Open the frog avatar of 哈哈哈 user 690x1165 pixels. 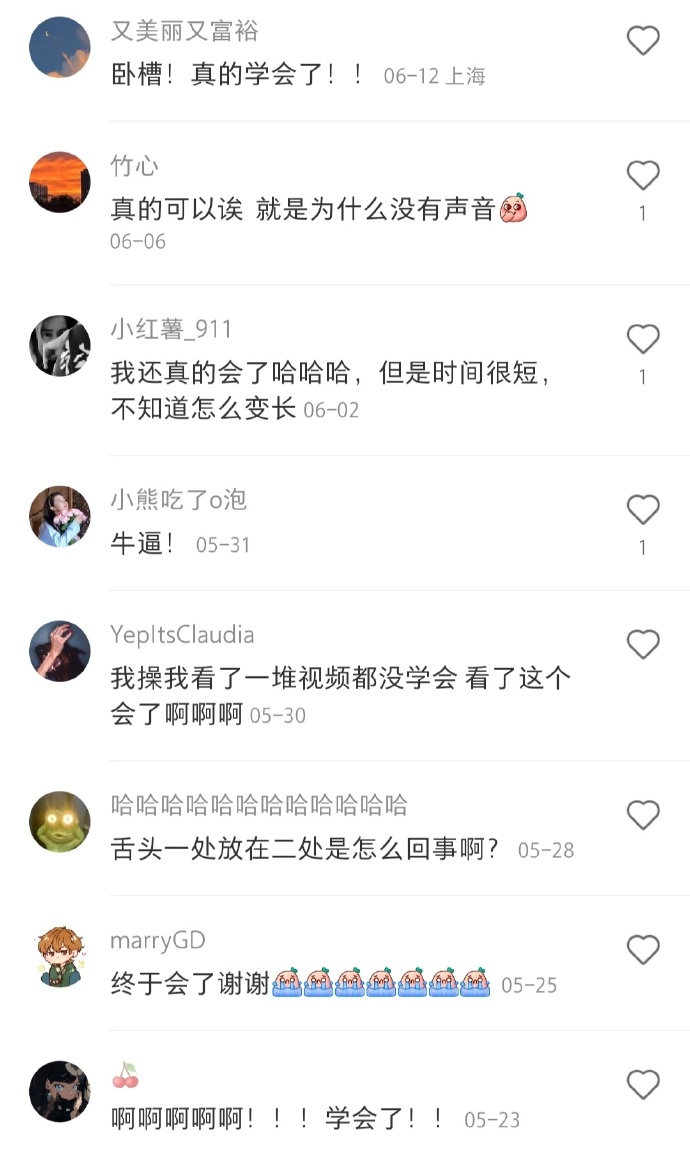tap(59, 822)
